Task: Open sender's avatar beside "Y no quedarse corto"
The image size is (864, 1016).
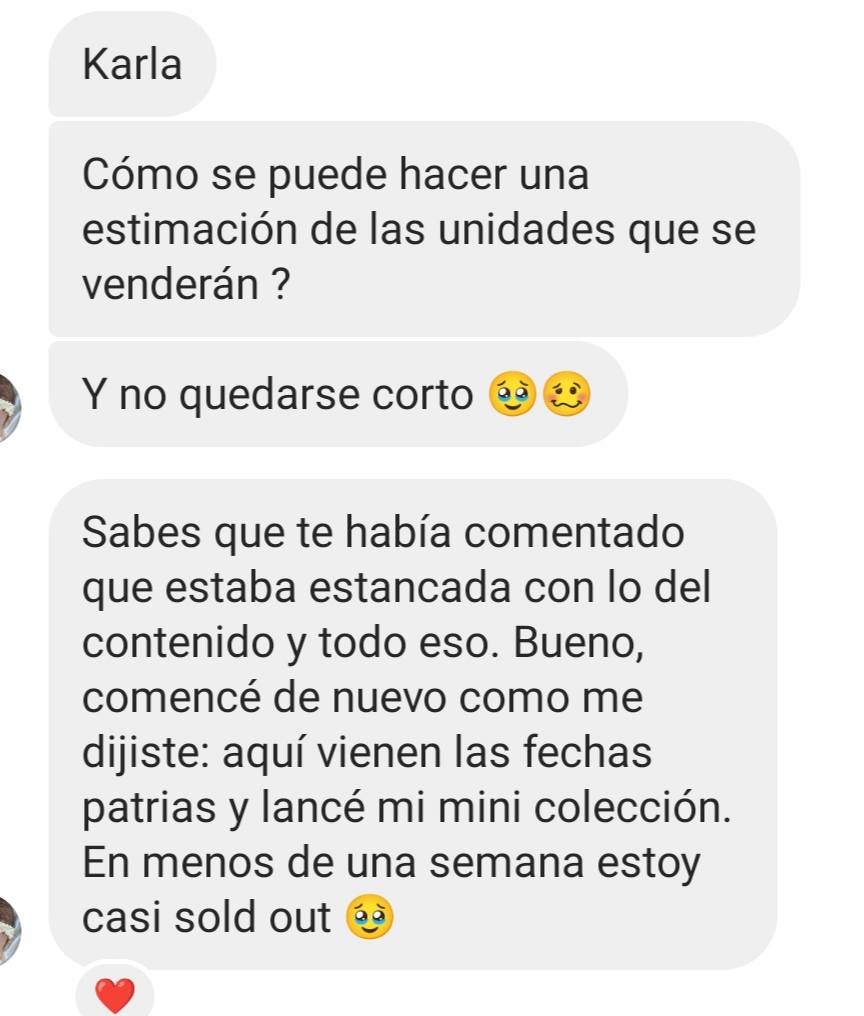Action: [8, 408]
